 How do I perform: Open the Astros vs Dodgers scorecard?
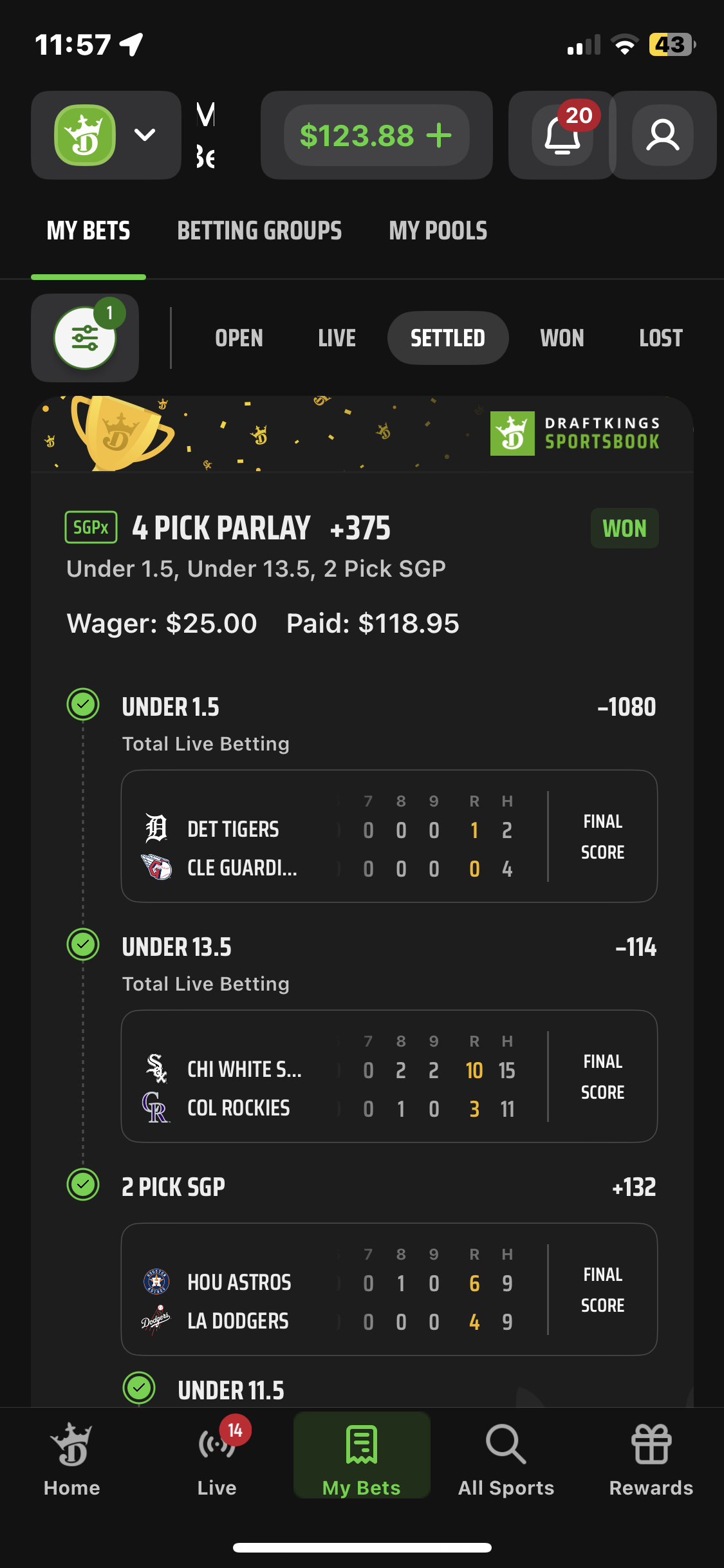point(389,1289)
